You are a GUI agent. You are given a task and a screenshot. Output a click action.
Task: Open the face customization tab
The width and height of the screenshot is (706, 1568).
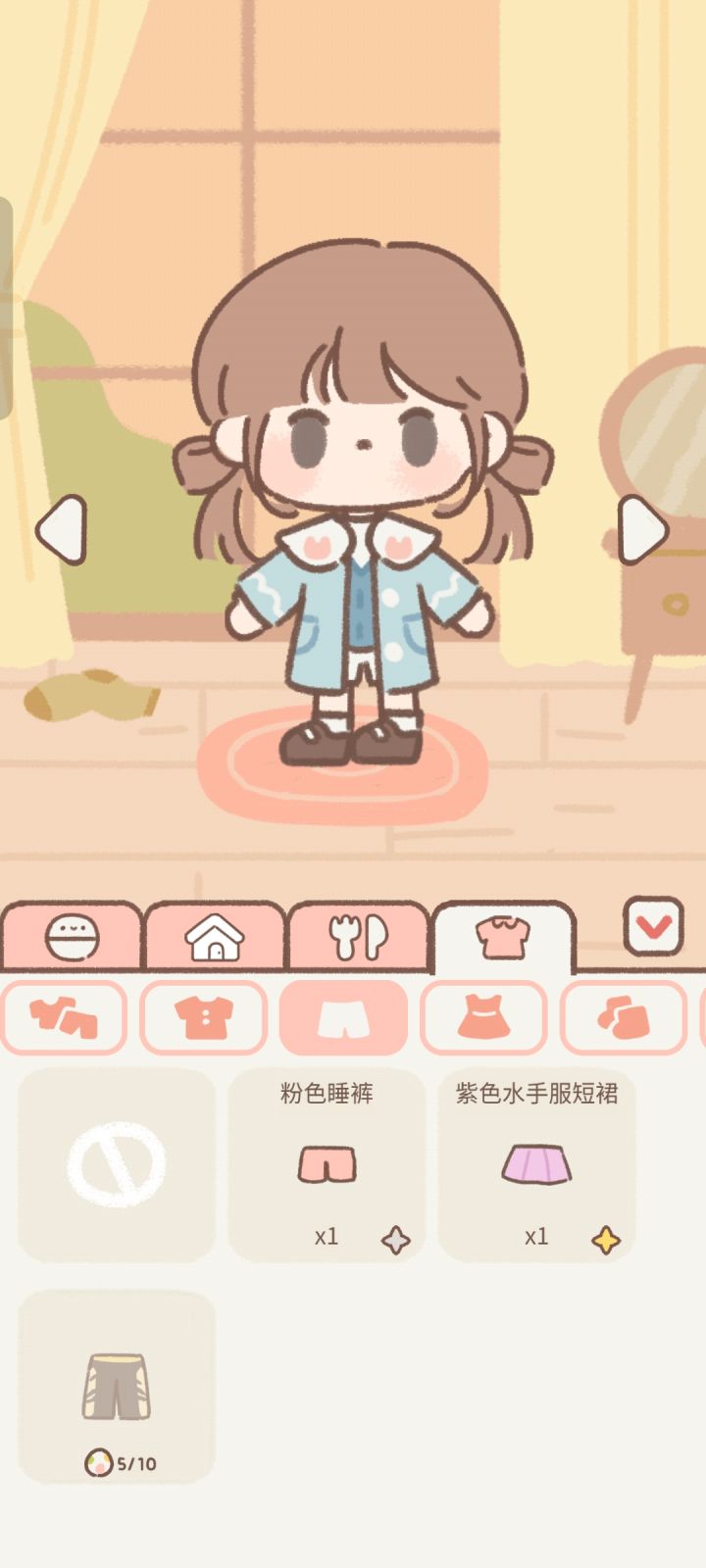pyautogui.click(x=74, y=936)
